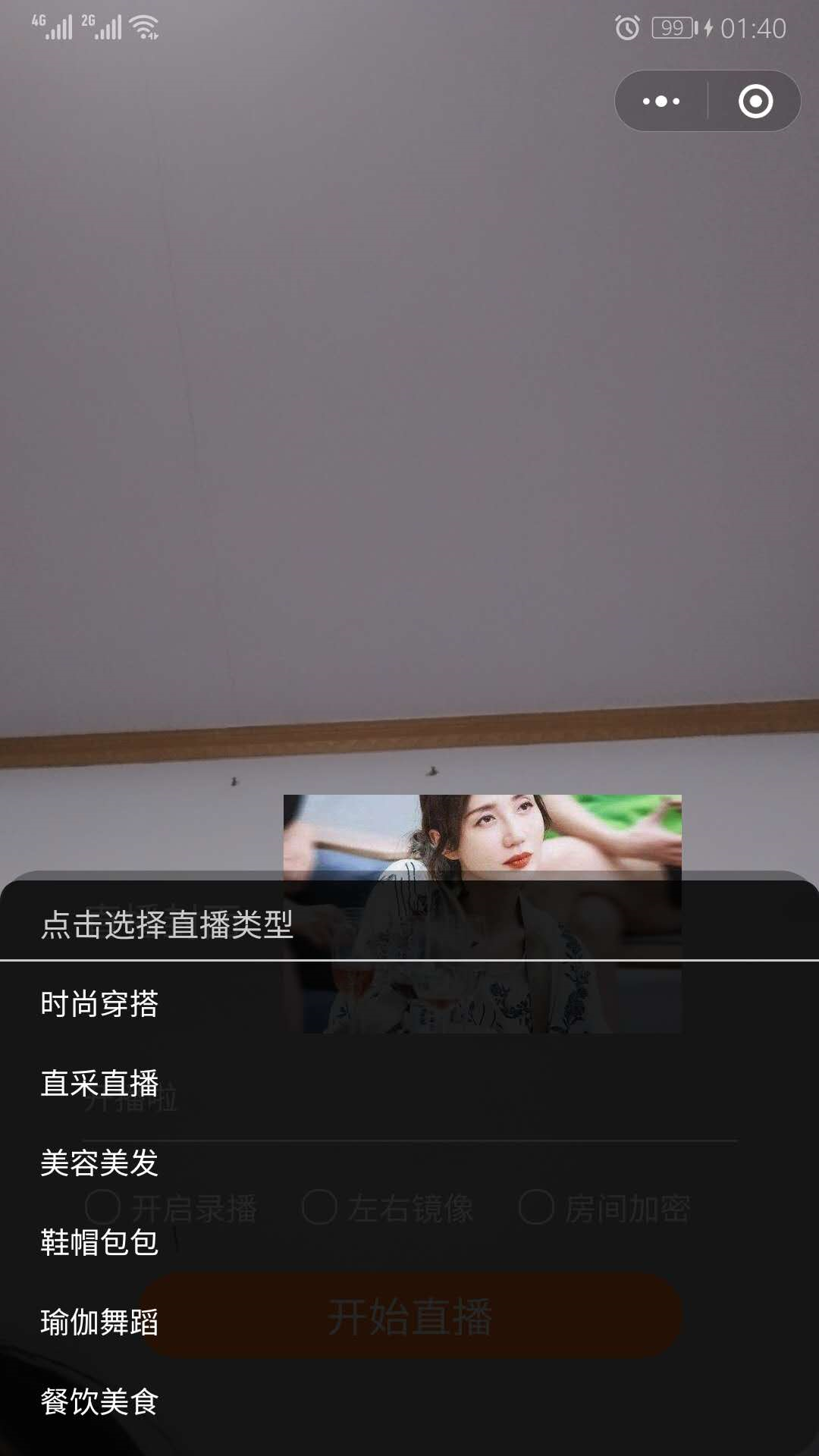
Task: Close the mini program via circle icon
Action: (755, 101)
